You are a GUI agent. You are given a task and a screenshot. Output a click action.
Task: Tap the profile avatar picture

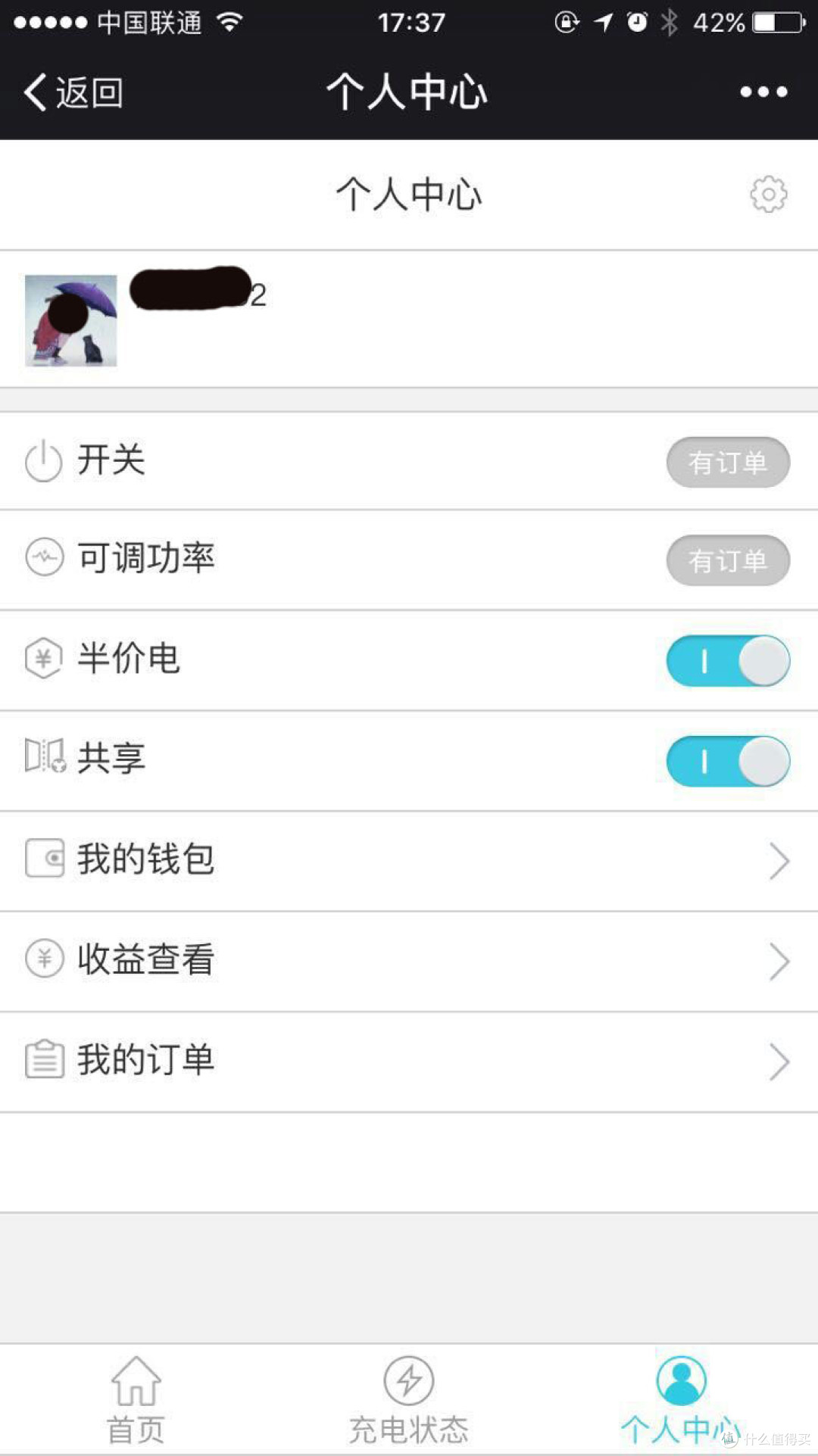pos(71,320)
